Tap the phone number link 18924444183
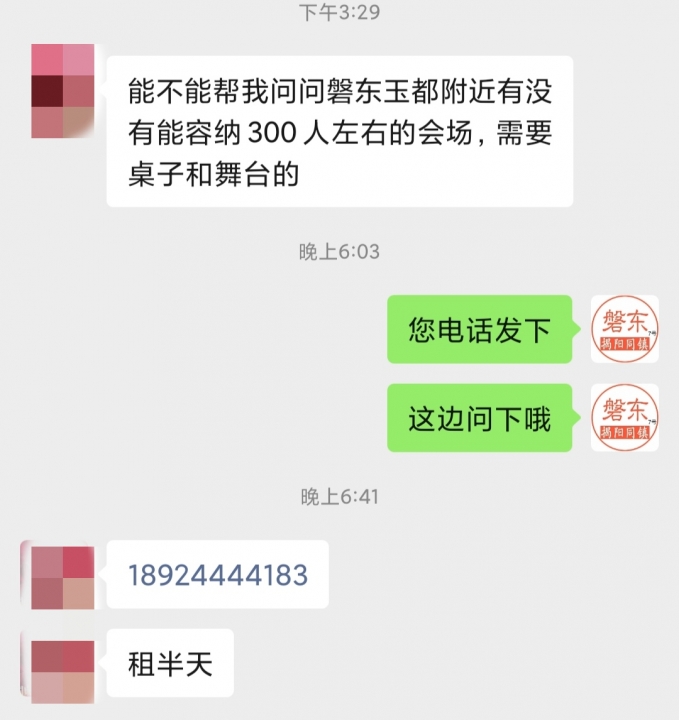679x720 pixels. [x=217, y=575]
